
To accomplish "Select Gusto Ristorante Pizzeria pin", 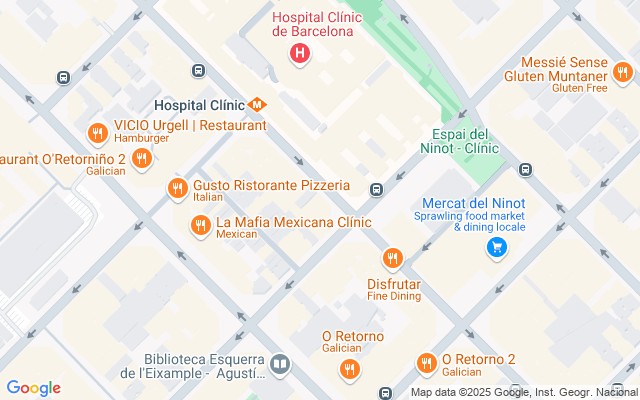I will point(177,187).
